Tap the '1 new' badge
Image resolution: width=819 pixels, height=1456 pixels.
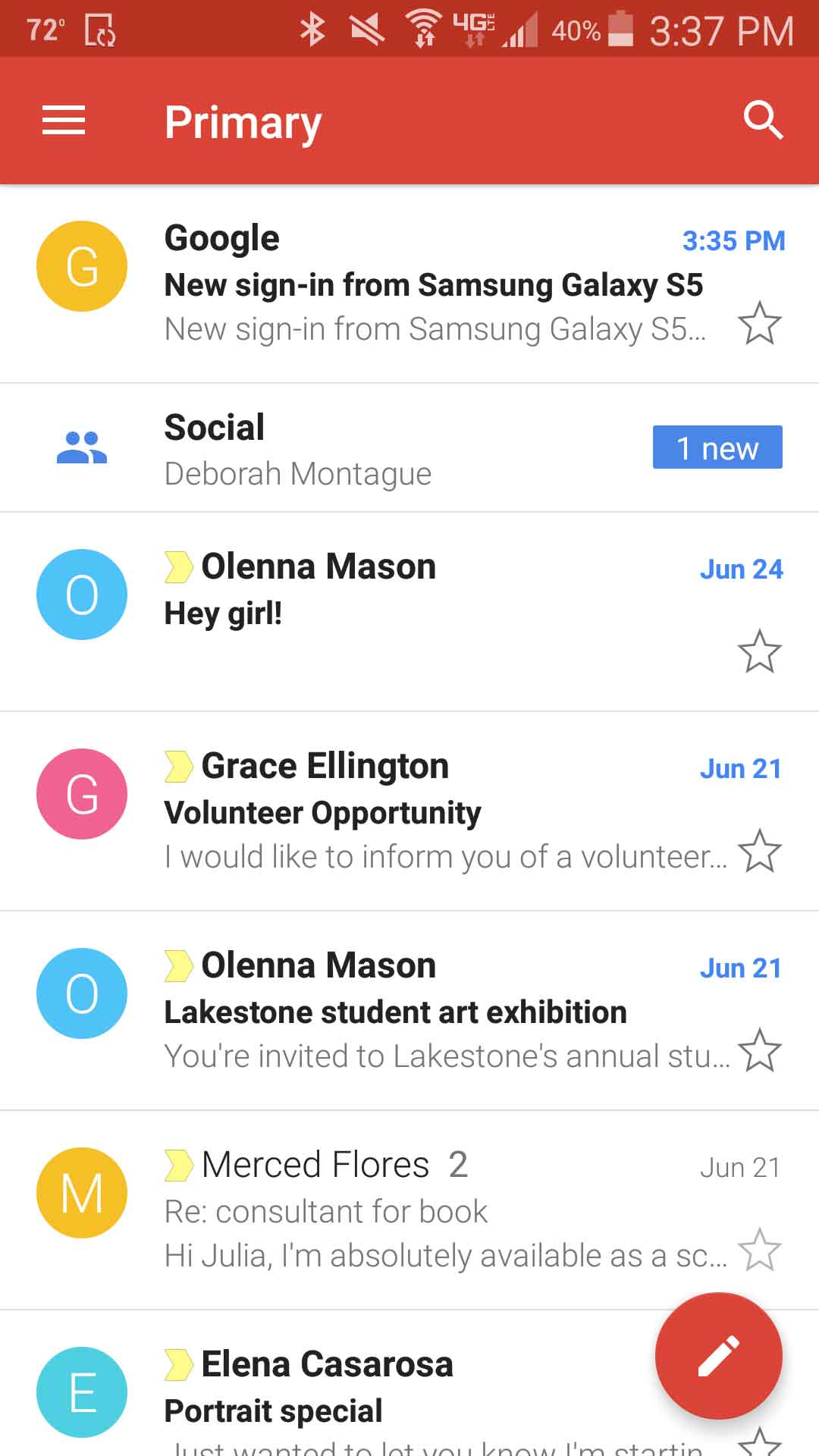pyautogui.click(x=717, y=447)
